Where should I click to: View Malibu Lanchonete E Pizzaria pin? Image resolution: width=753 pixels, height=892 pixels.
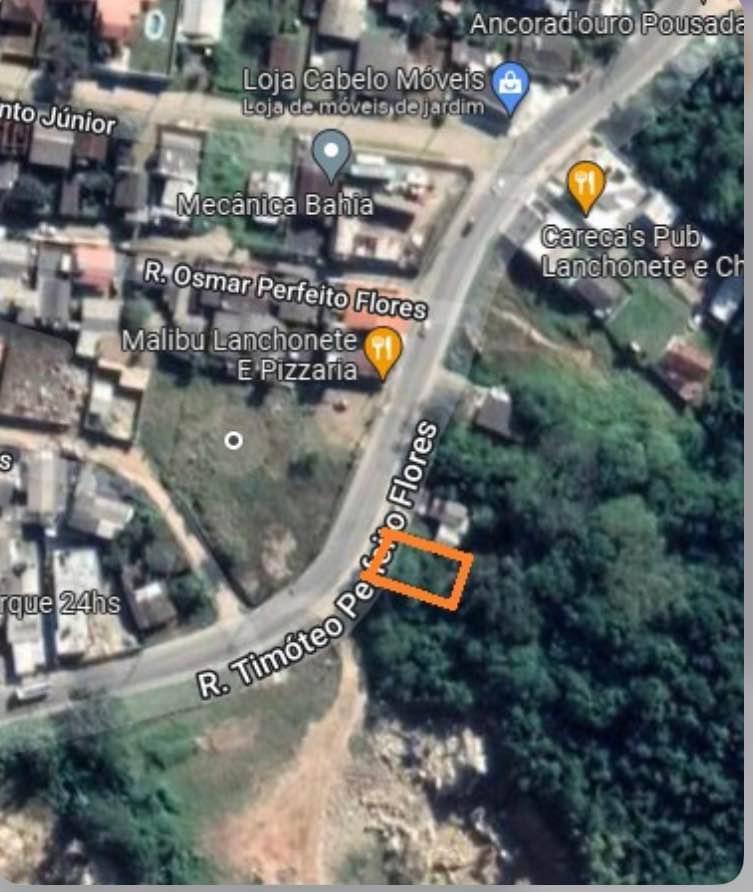(x=382, y=349)
